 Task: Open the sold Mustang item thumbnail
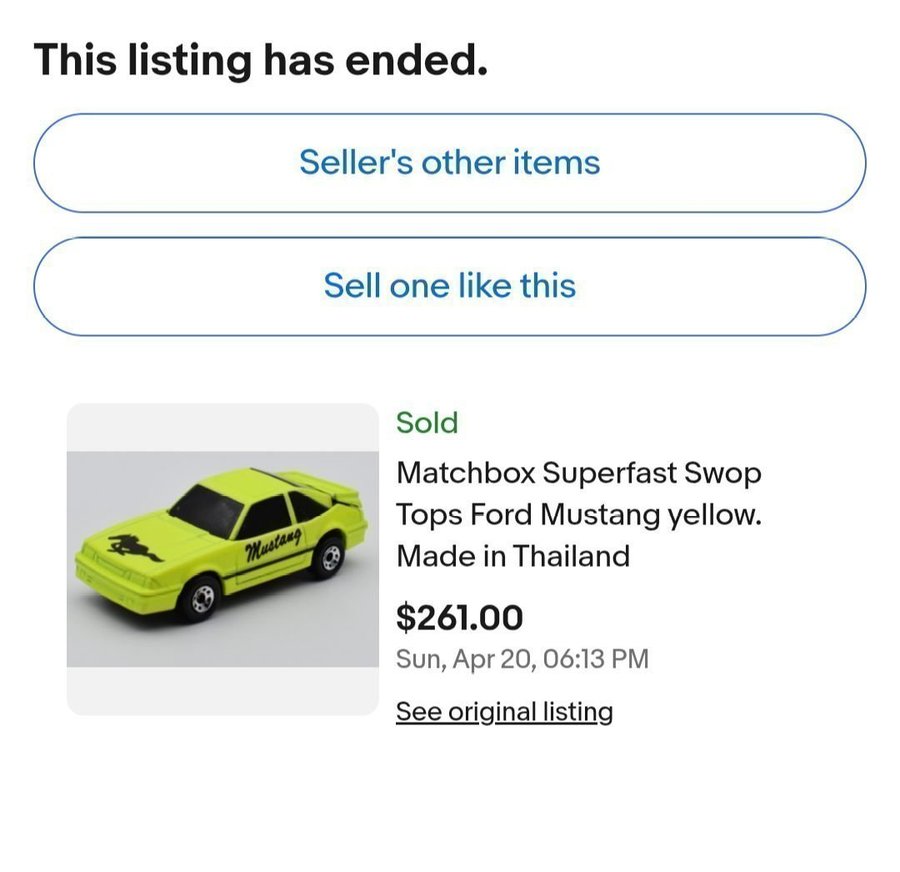point(223,559)
